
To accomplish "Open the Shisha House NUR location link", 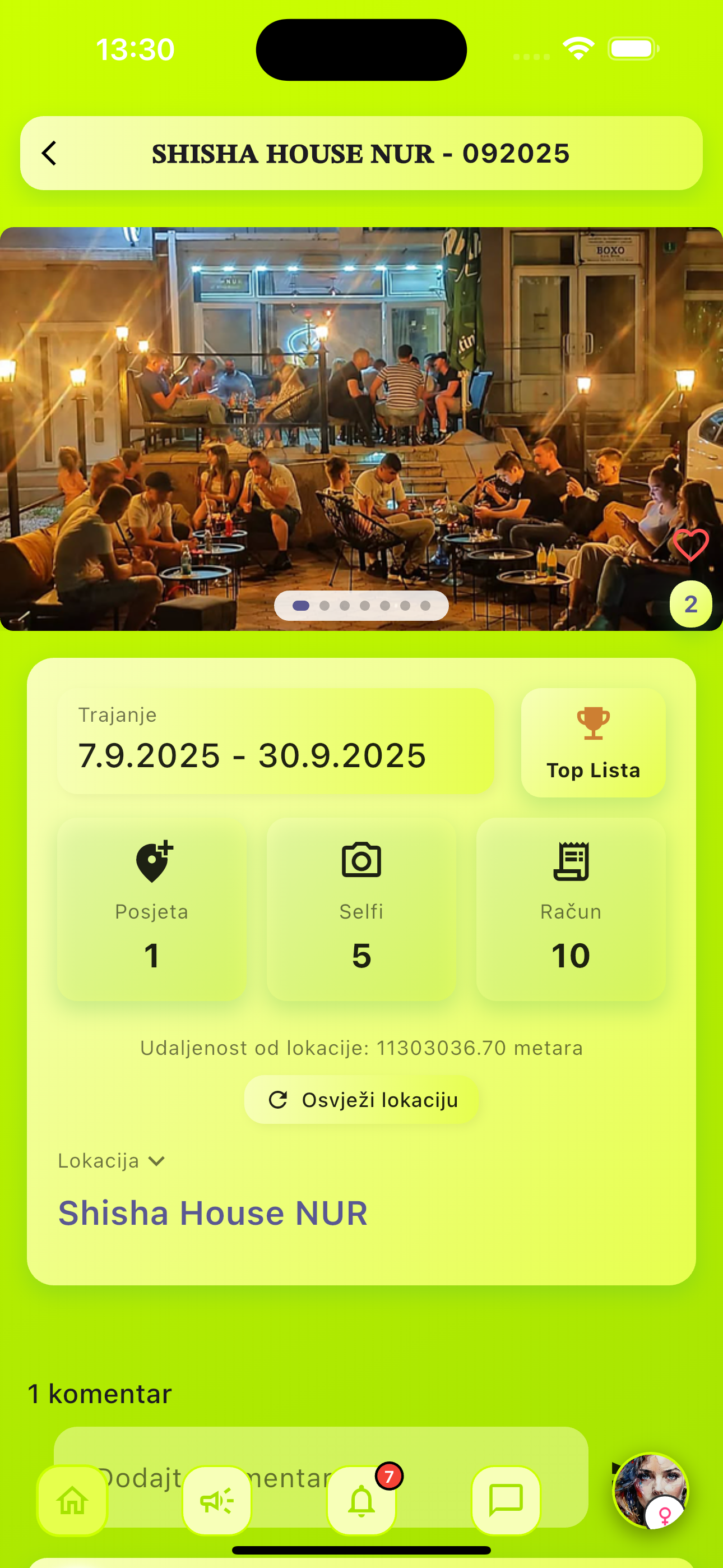I will pos(213,1212).
